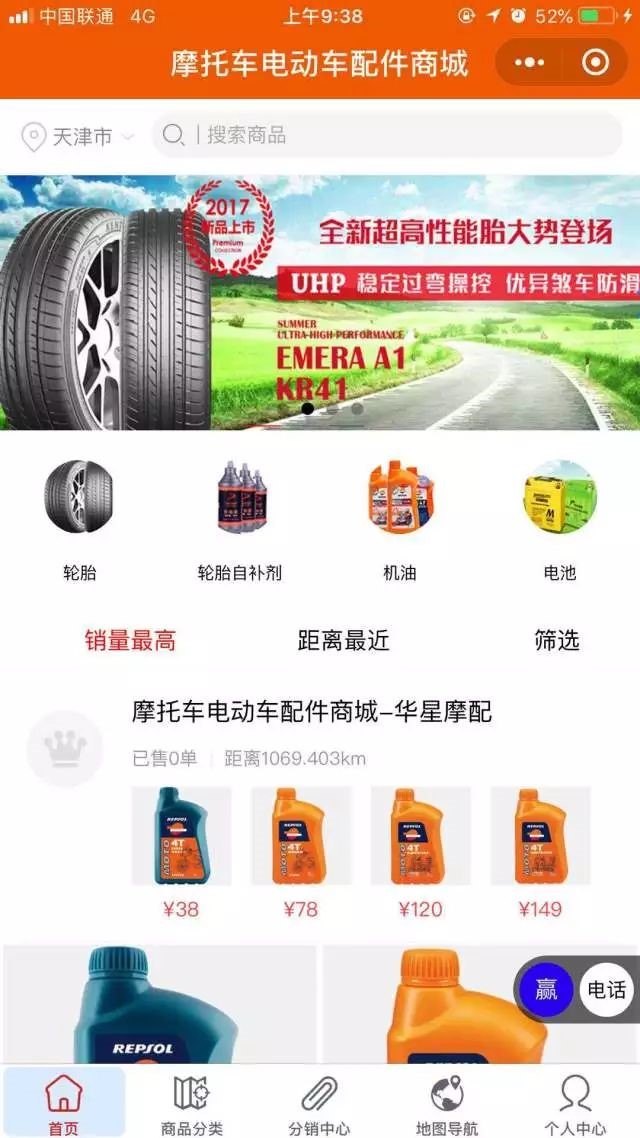Open the 轮胎自补剂 category
The height and width of the screenshot is (1138, 640).
[x=240, y=521]
